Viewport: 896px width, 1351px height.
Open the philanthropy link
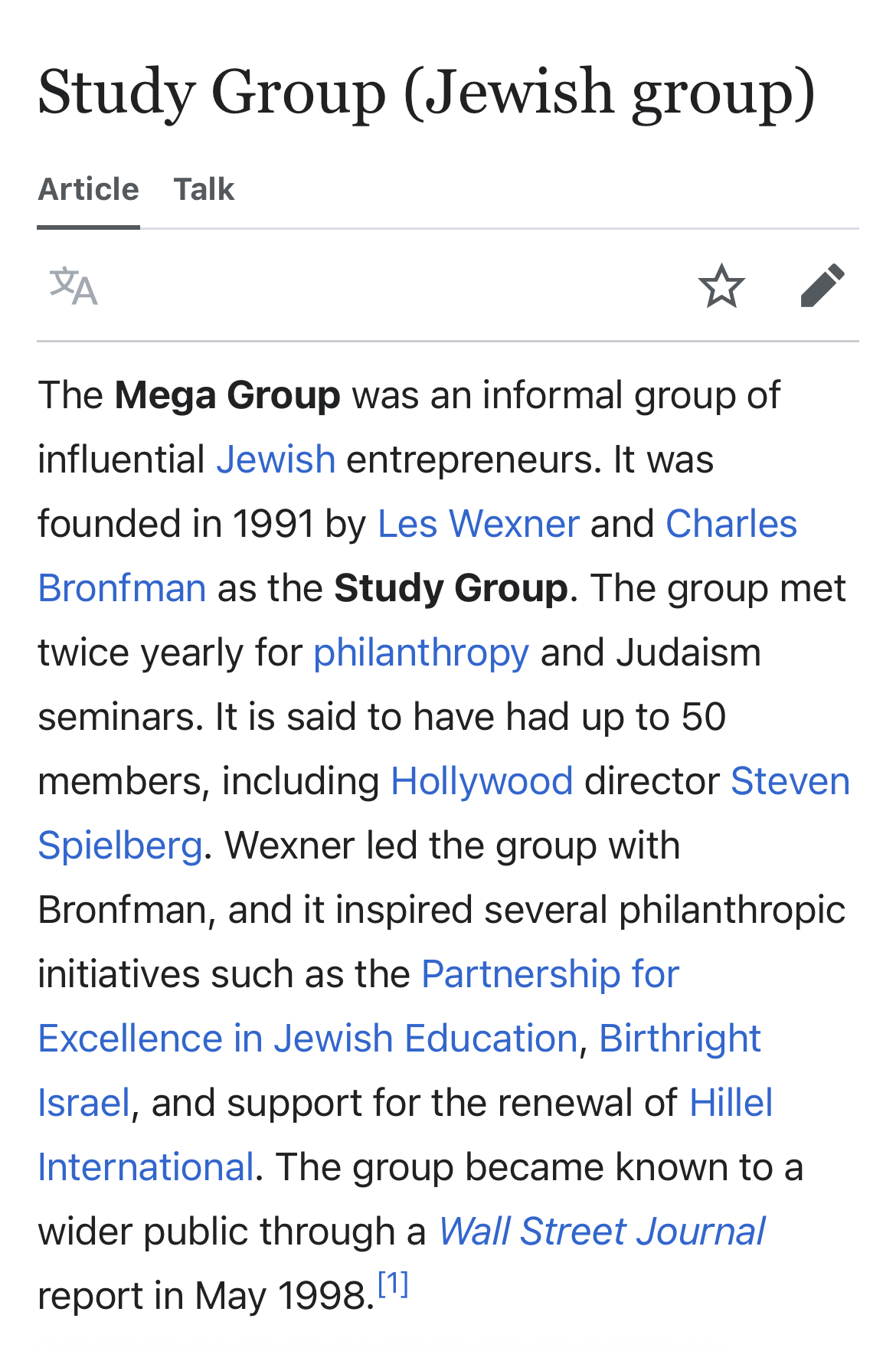click(421, 653)
